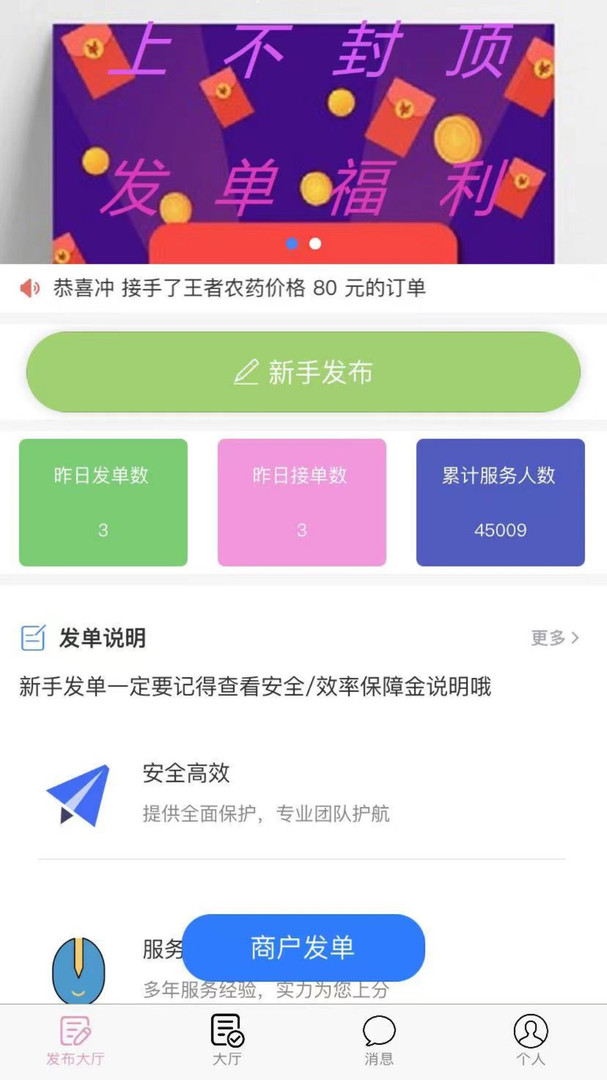Image resolution: width=607 pixels, height=1080 pixels.
Task: Tap the 新手发布 green button
Action: pos(303,372)
